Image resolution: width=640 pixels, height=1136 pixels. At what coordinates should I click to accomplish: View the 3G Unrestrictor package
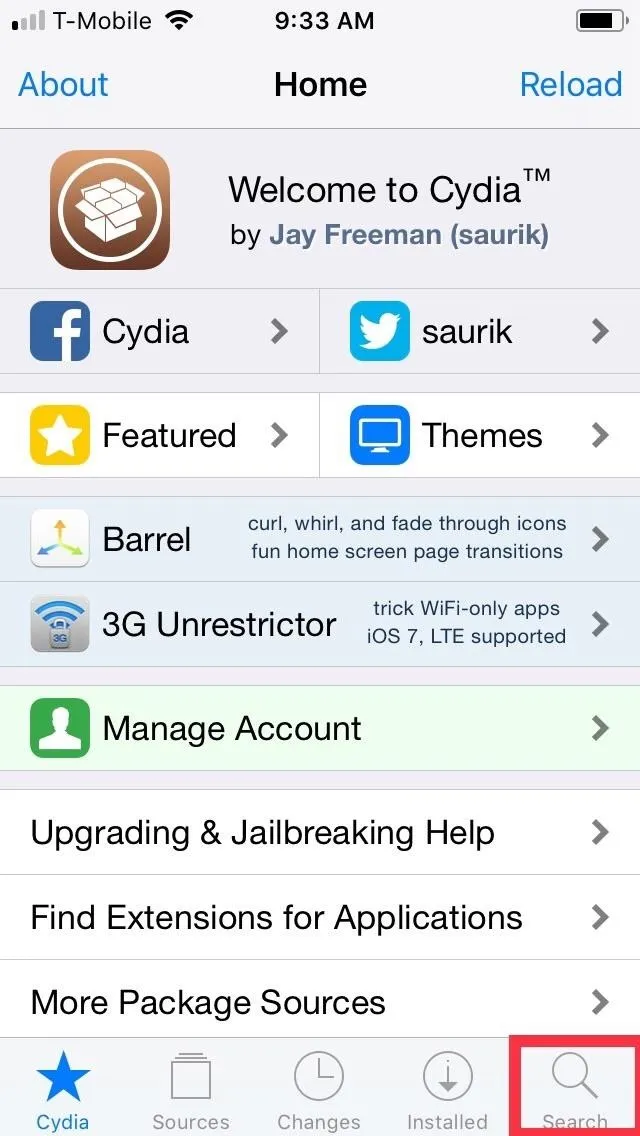320,624
